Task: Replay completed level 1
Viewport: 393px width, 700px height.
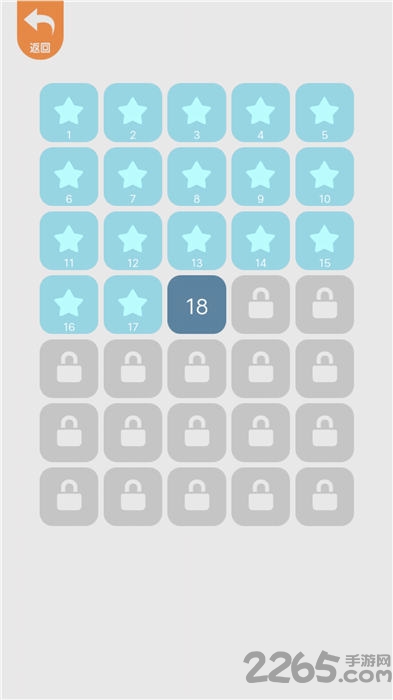Action: click(x=69, y=112)
